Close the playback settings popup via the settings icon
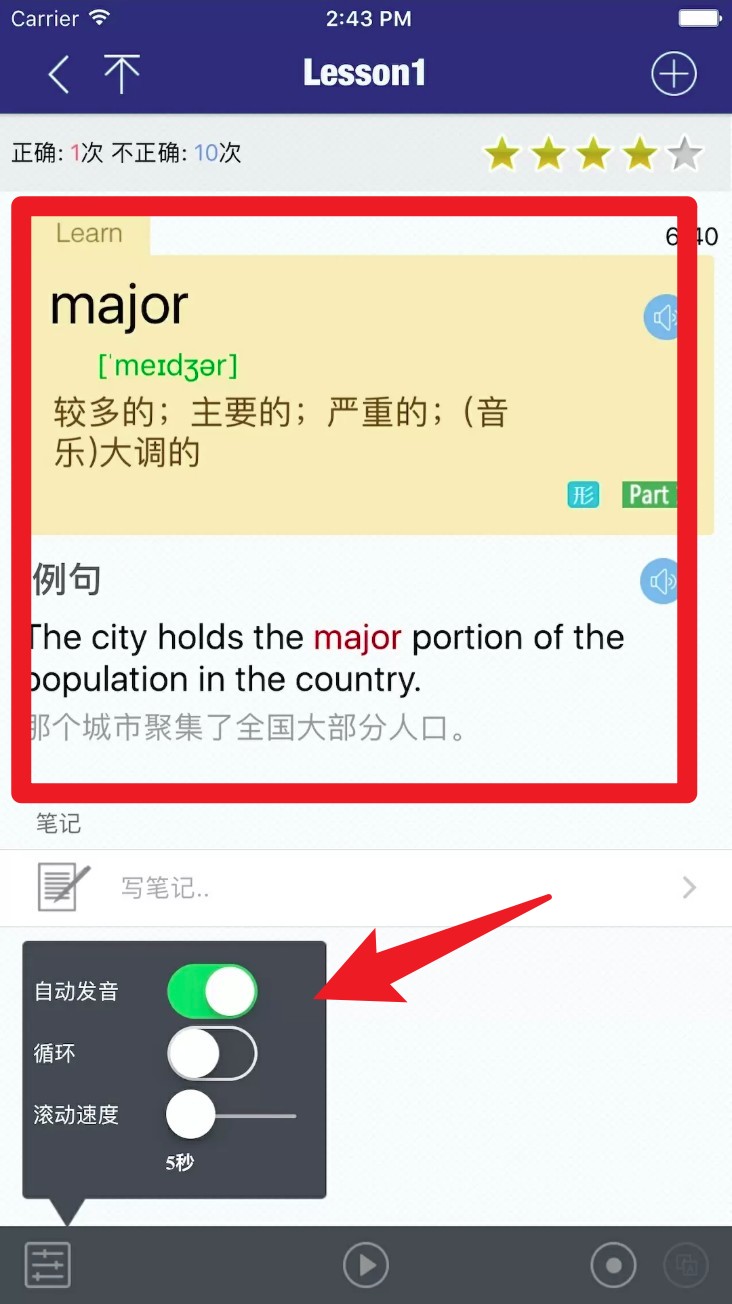732x1304 pixels. [48, 1265]
